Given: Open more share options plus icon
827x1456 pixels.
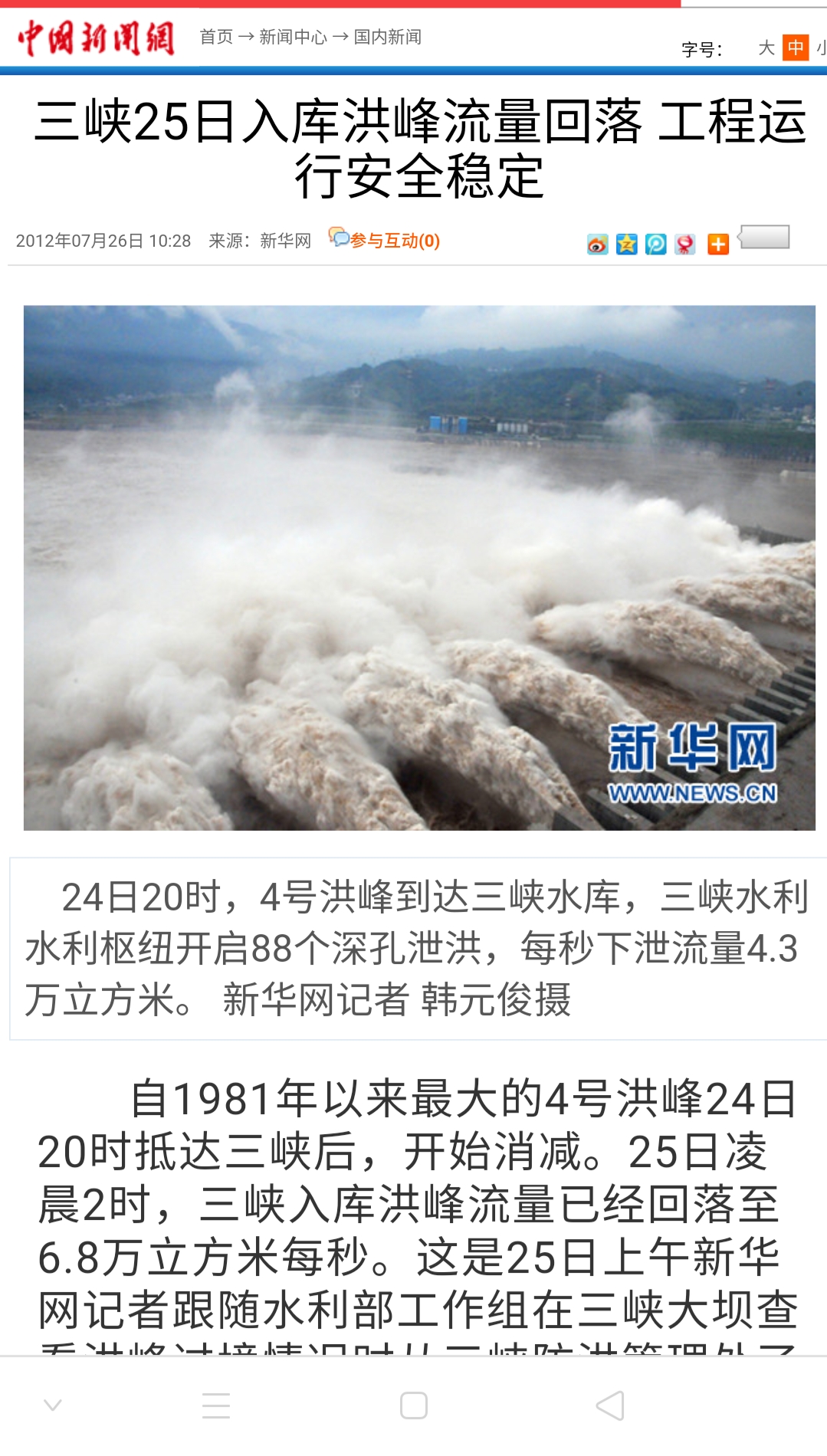Looking at the screenshot, I should [x=718, y=244].
